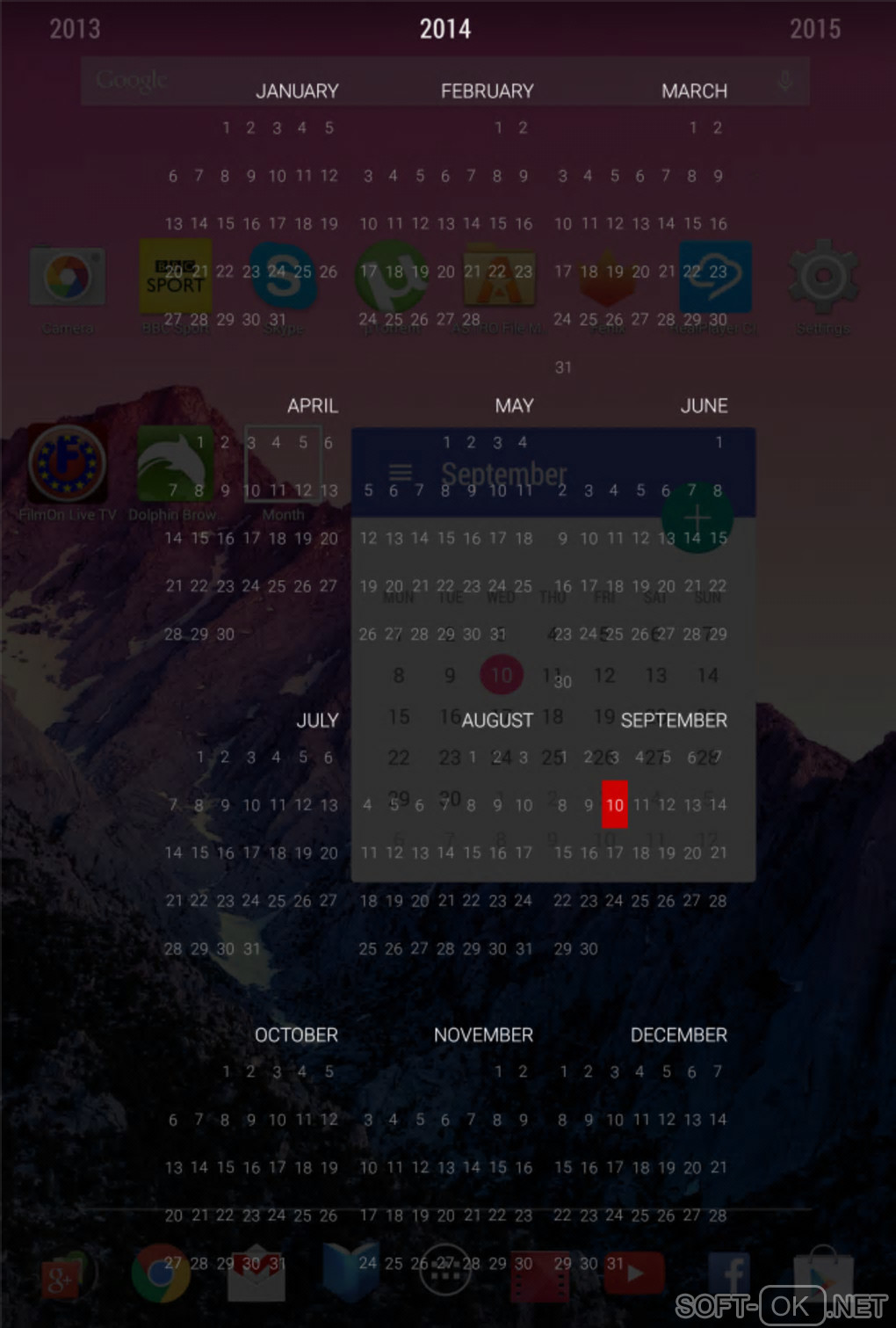This screenshot has width=896, height=1328.
Task: Open the March month
Action: [x=694, y=91]
